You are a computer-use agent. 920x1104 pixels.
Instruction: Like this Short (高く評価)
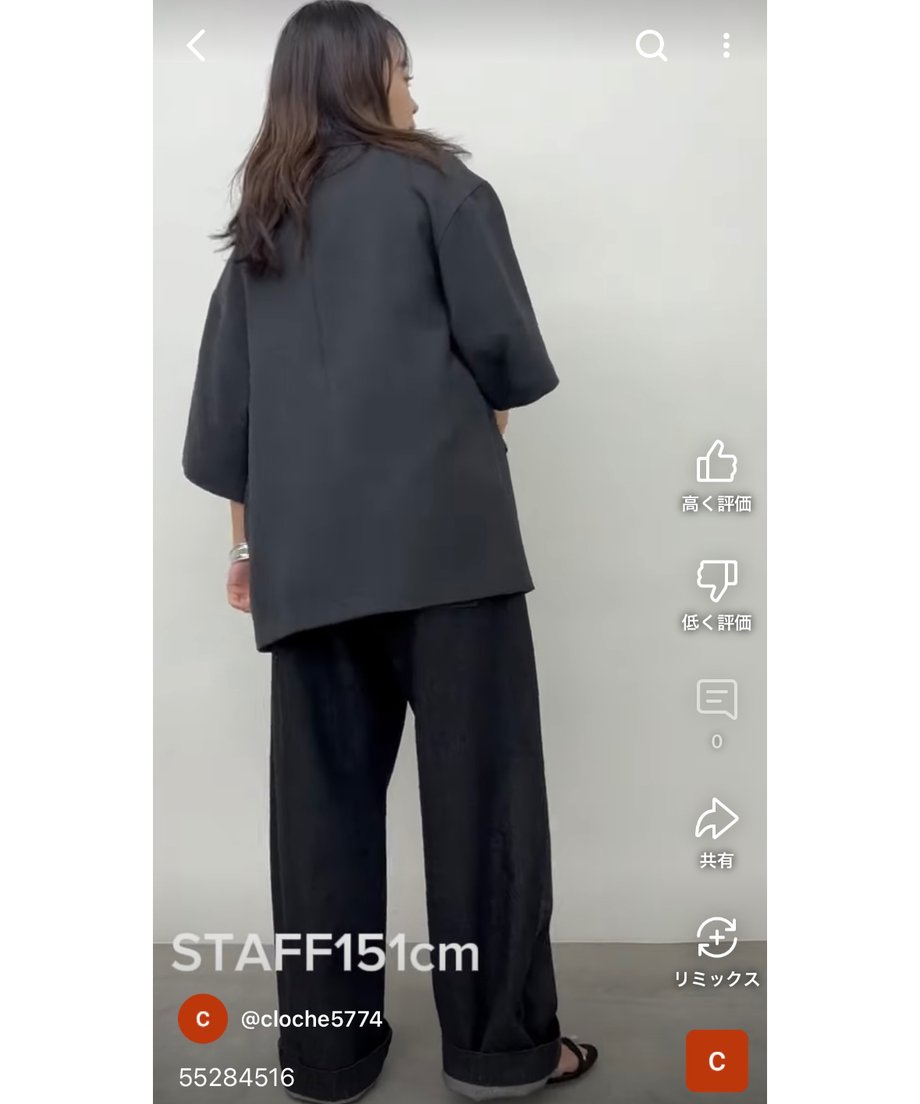tap(716, 463)
